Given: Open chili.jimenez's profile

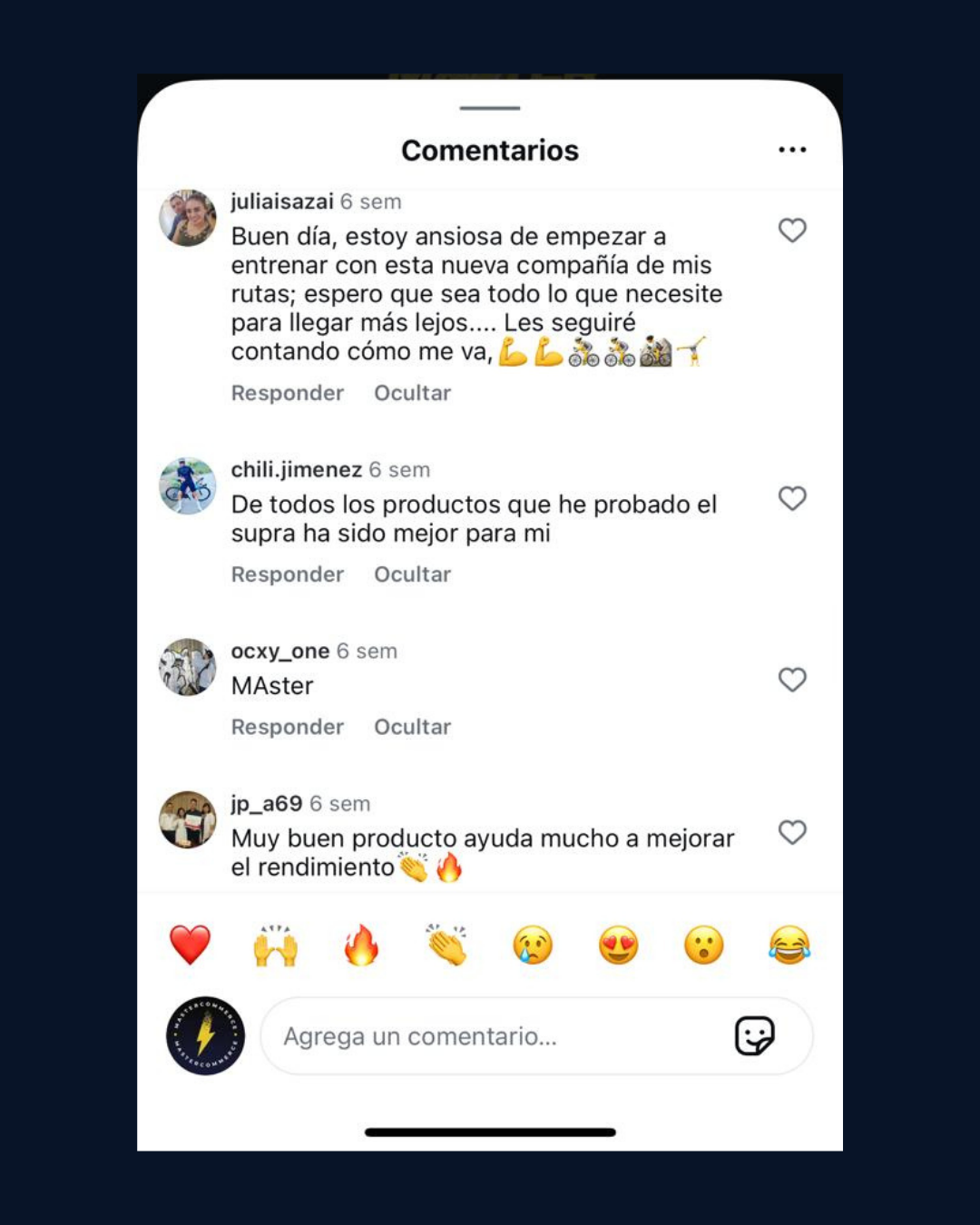Looking at the screenshot, I should pos(188,485).
